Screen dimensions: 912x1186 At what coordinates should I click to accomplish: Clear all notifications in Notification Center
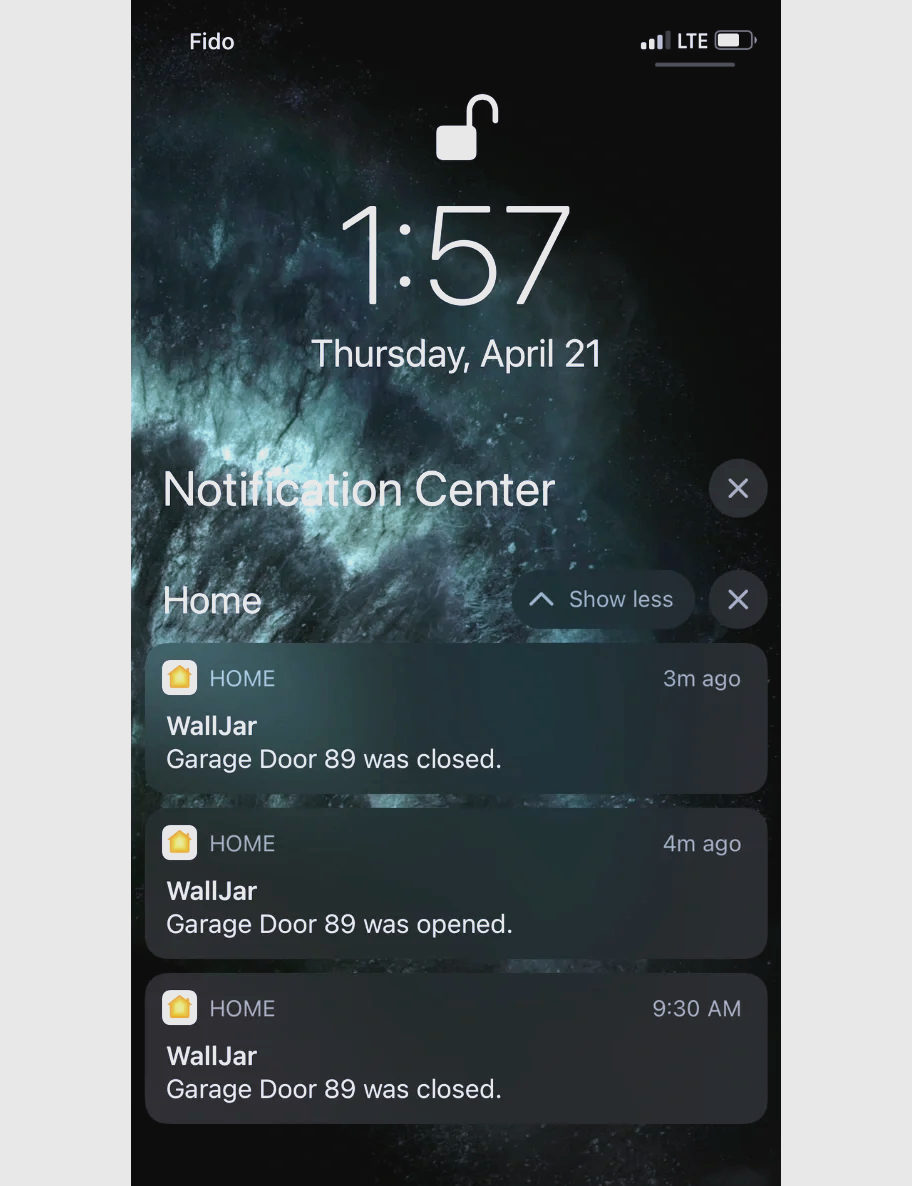738,488
